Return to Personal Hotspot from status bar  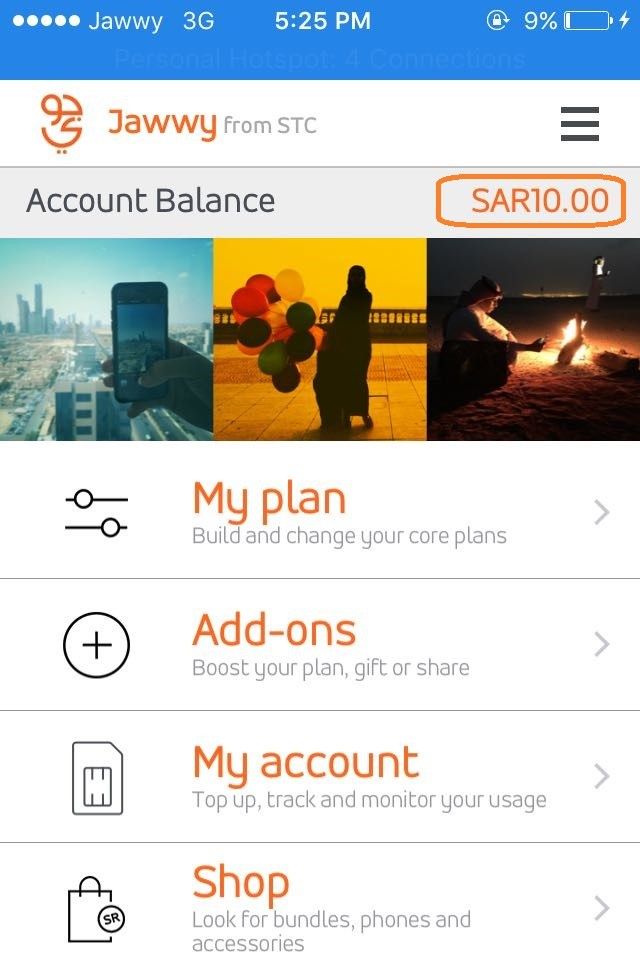tap(320, 60)
